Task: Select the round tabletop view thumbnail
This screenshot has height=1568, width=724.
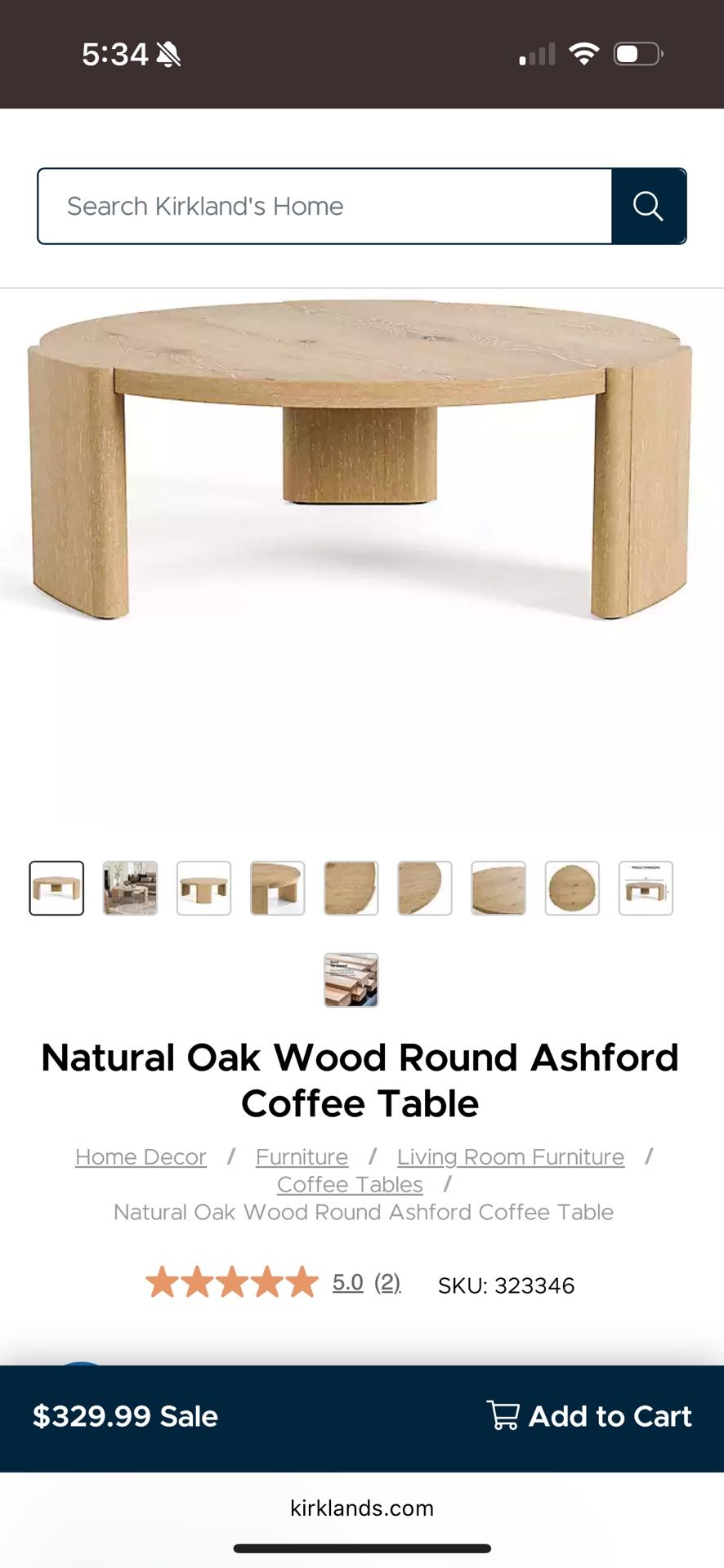Action: (572, 888)
